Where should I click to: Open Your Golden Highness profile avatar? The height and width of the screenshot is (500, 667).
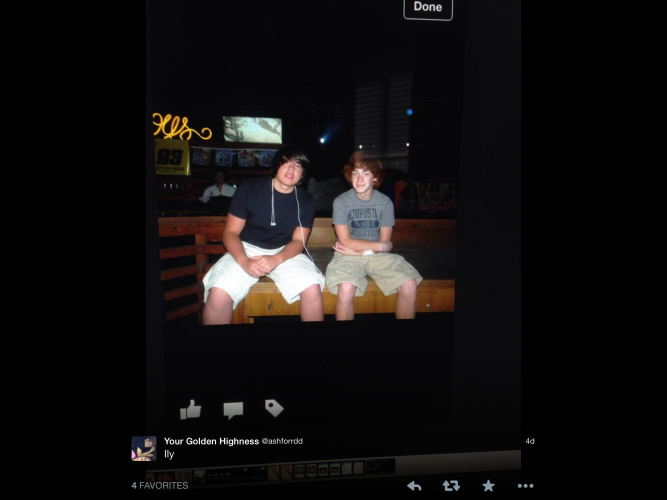pos(143,448)
